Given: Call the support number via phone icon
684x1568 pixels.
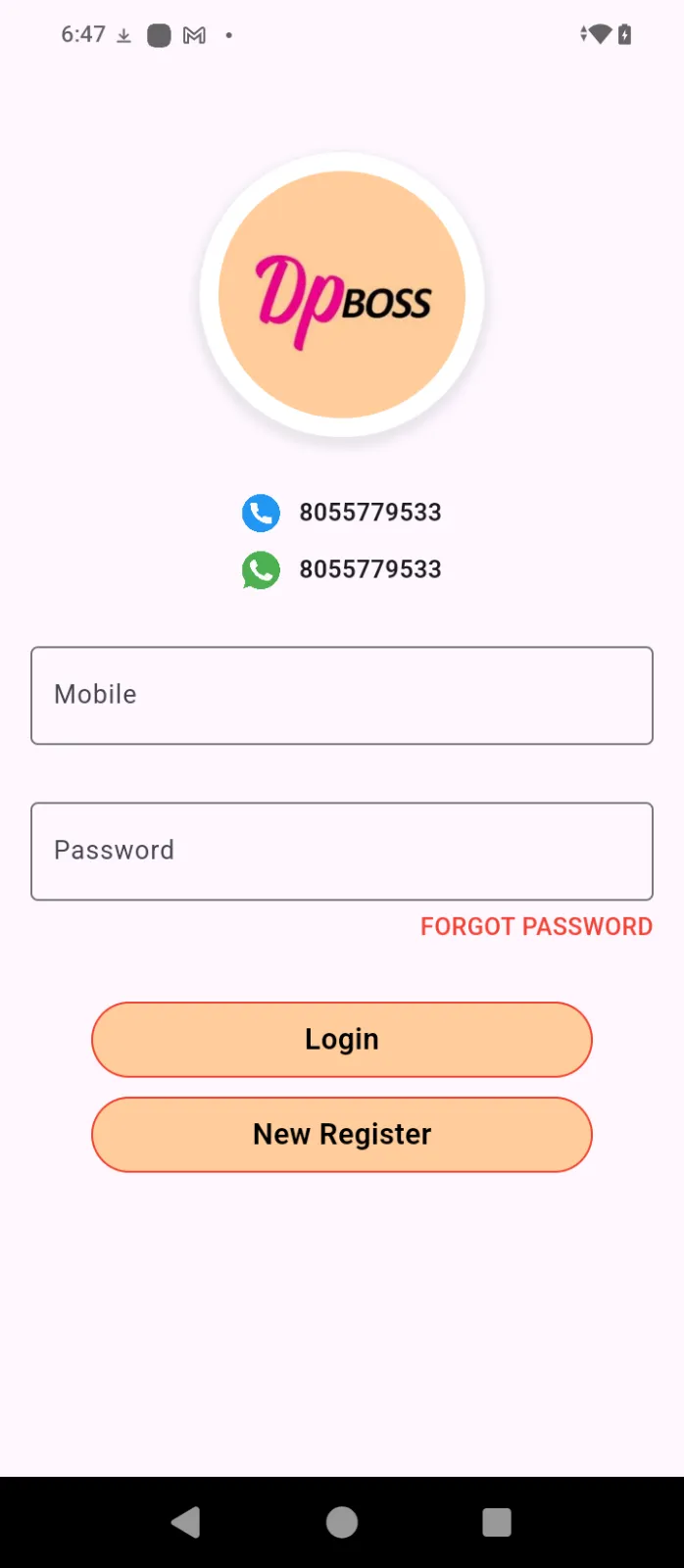Looking at the screenshot, I should (x=261, y=513).
